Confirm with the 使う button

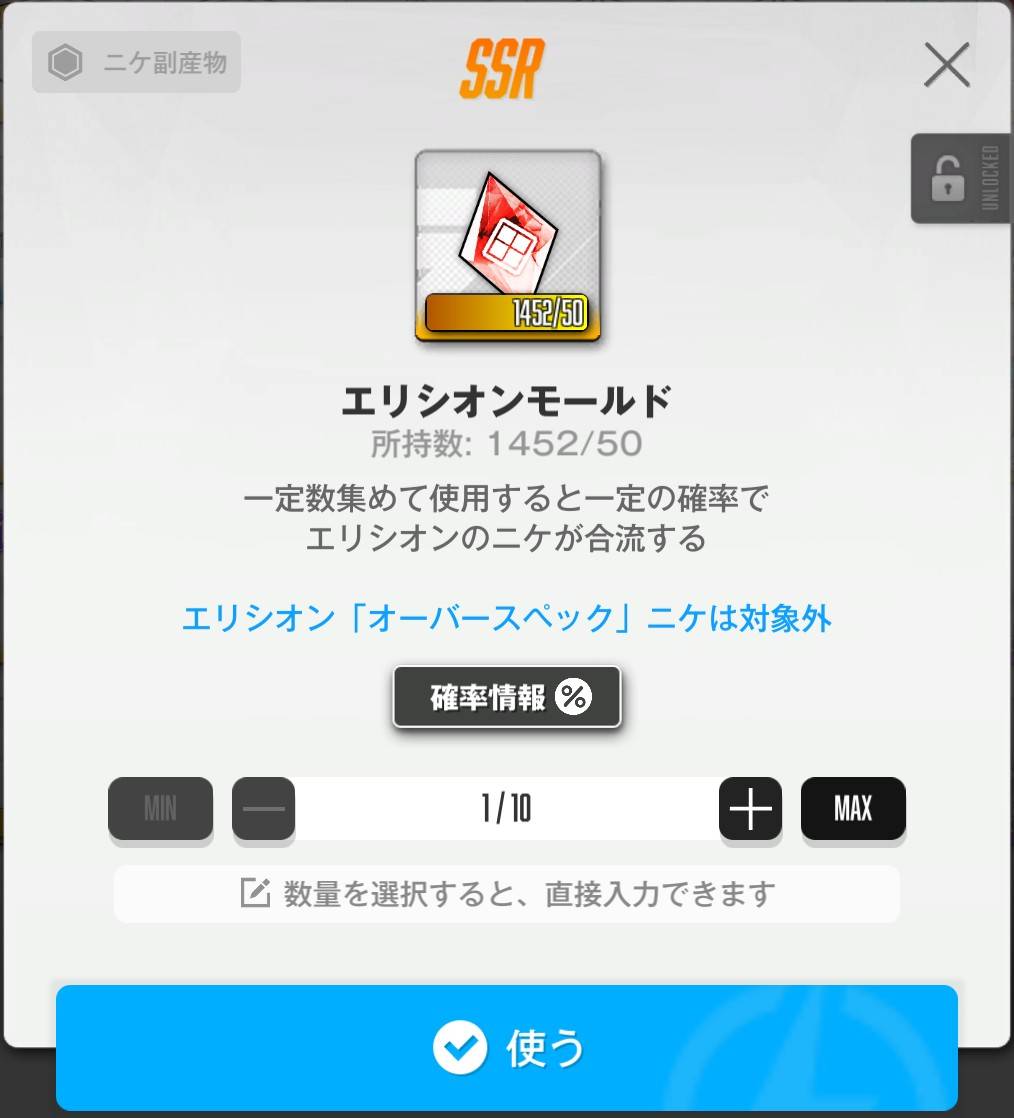(x=507, y=1047)
